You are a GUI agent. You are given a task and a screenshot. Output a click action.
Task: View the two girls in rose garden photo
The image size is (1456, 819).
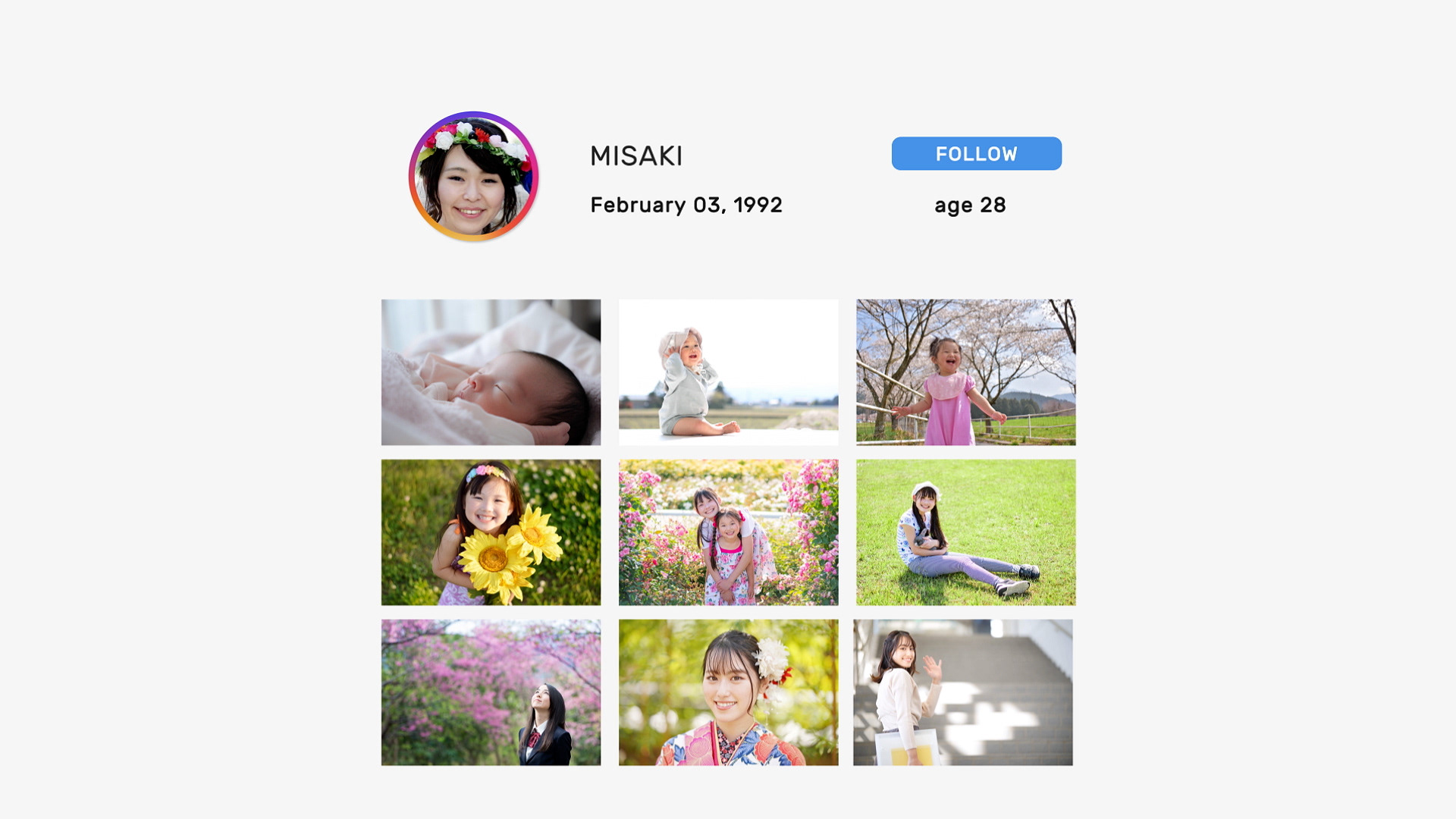click(728, 532)
